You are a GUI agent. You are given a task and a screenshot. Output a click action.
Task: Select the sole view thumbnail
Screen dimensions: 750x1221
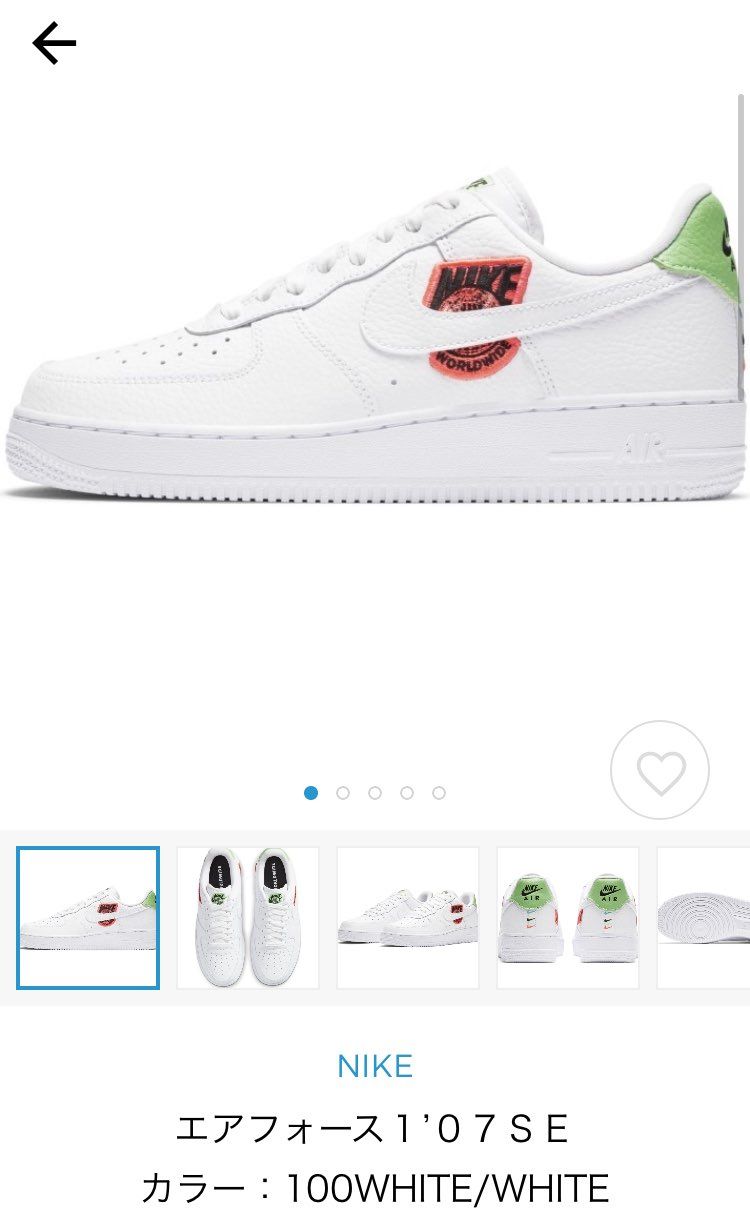point(703,918)
